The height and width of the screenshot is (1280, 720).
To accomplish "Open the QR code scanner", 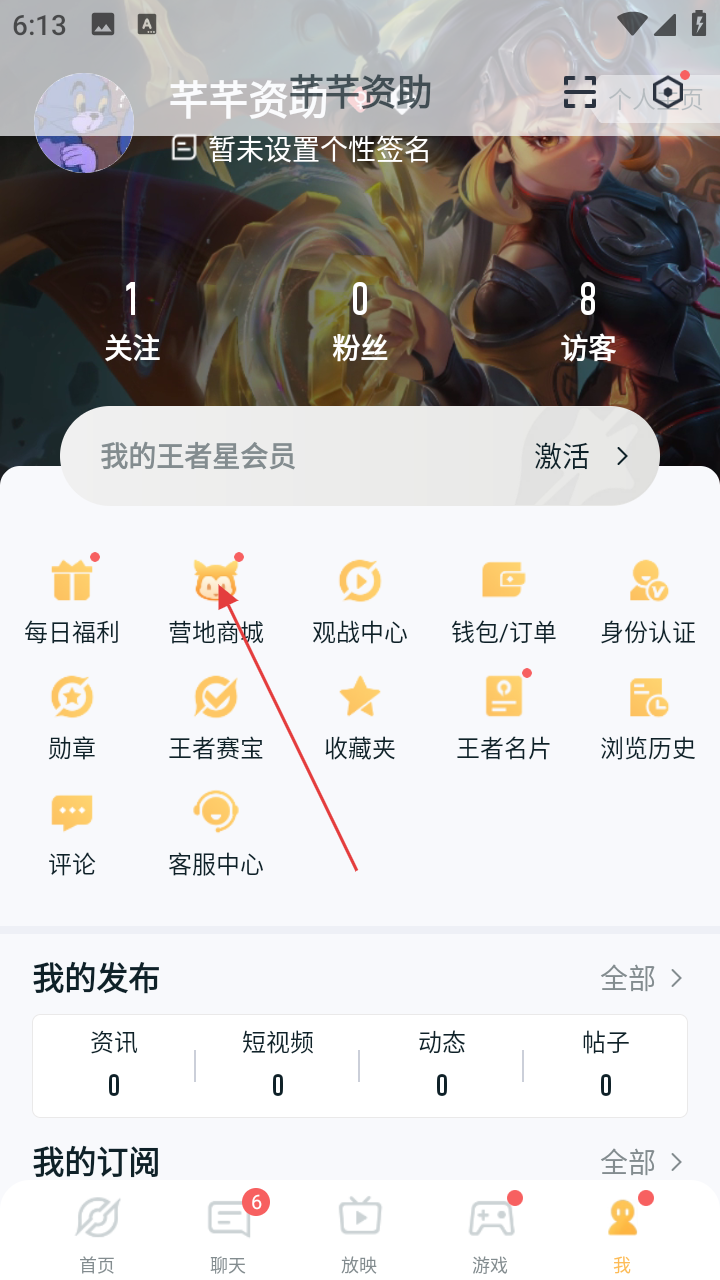I will coord(580,93).
